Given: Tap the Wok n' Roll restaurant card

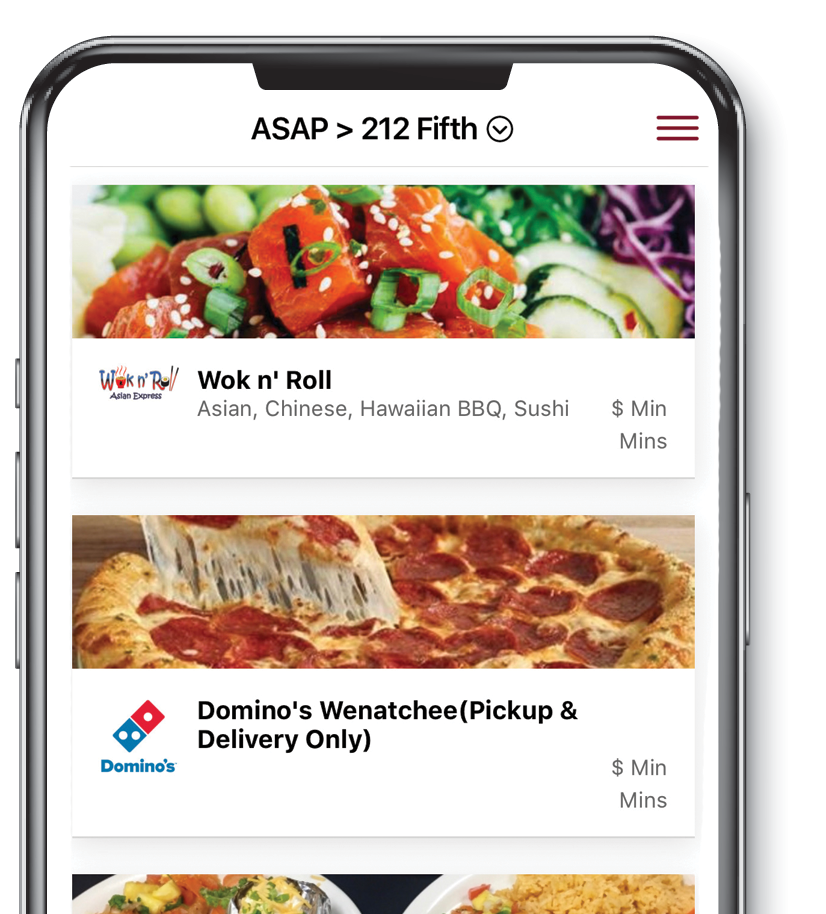Looking at the screenshot, I should click(383, 330).
